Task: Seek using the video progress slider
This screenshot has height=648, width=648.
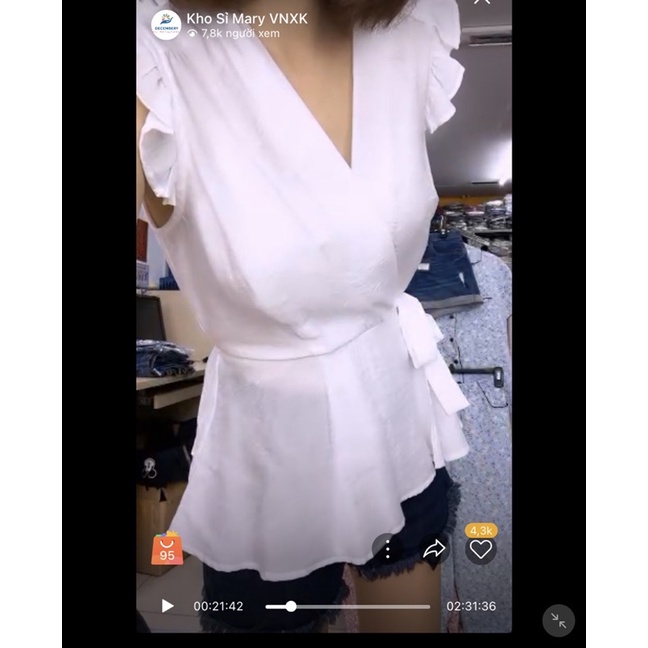Action: (x=291, y=606)
